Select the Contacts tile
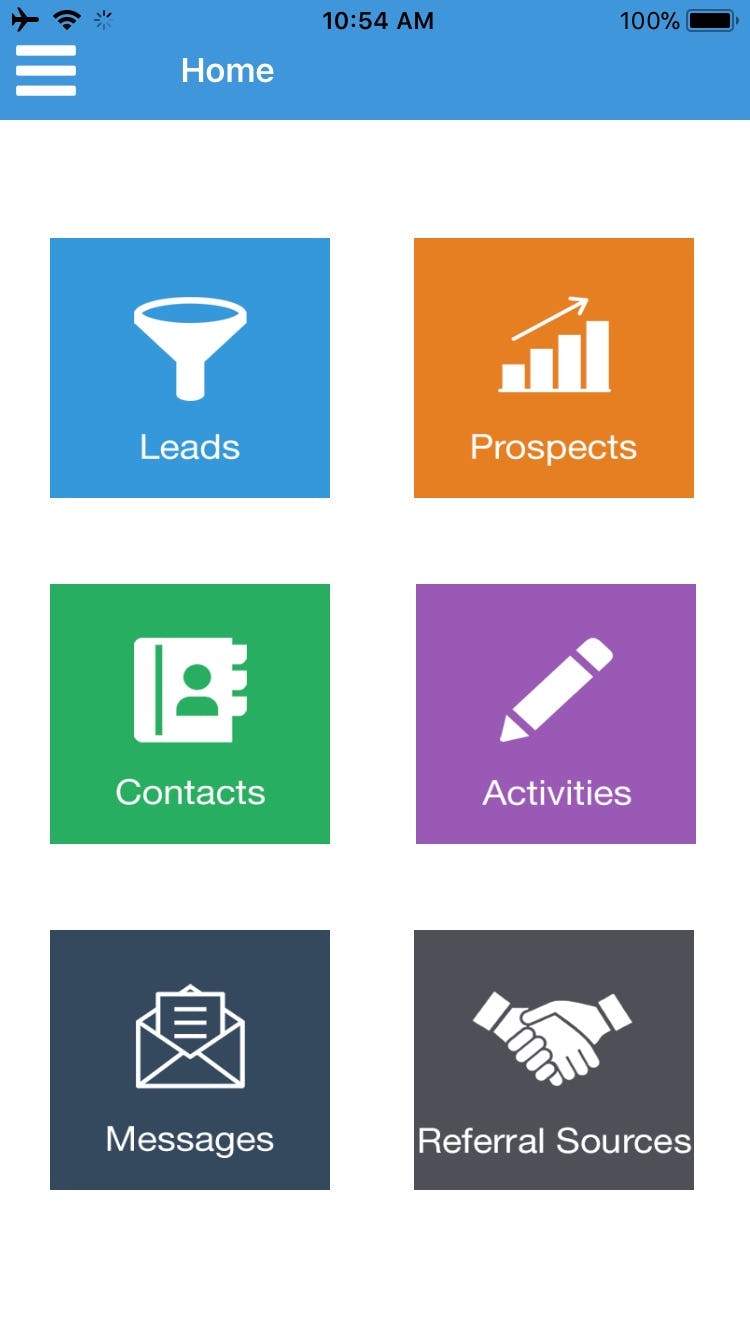 coord(190,714)
